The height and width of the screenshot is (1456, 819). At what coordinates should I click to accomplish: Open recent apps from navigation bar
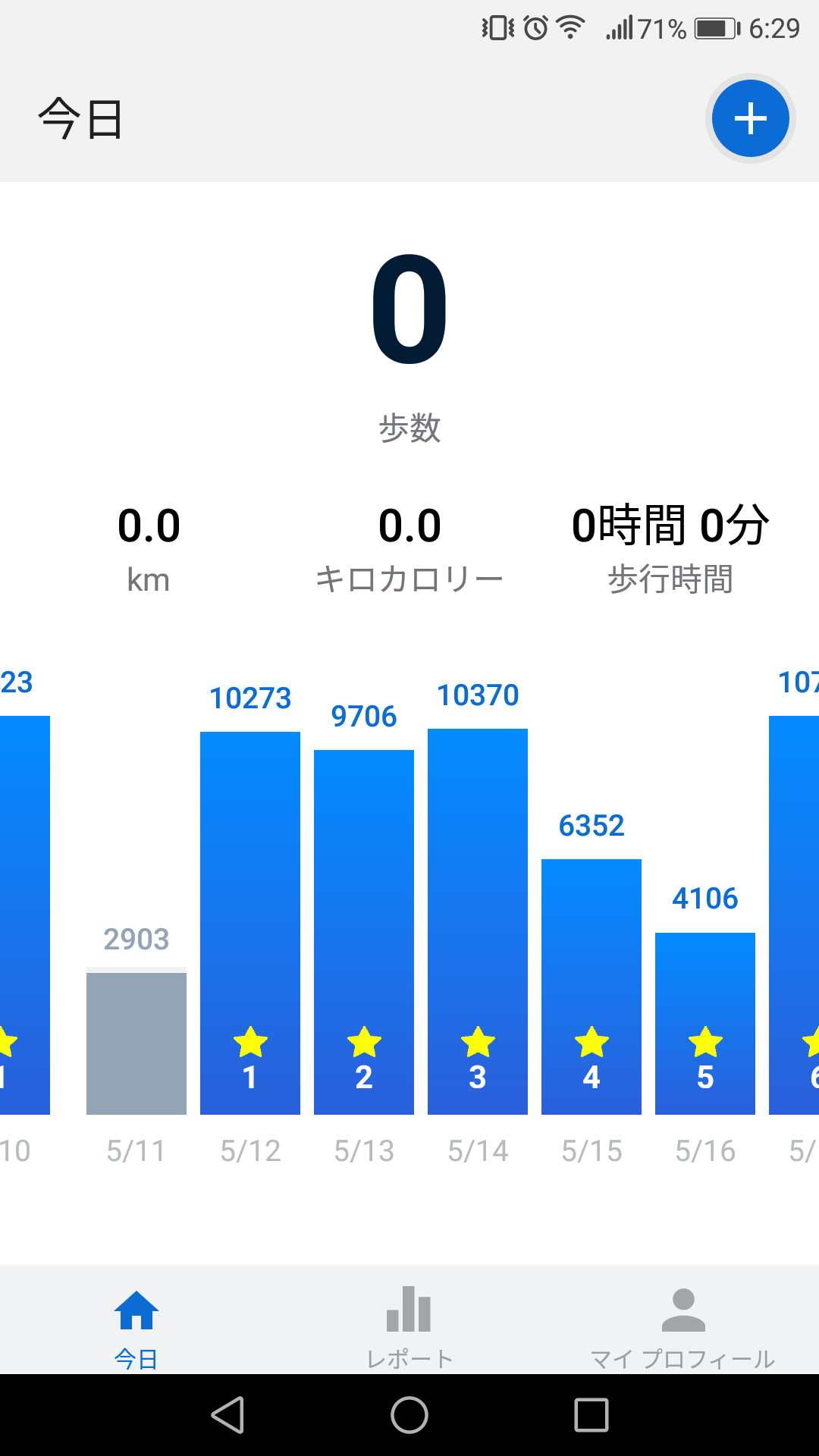591,1415
